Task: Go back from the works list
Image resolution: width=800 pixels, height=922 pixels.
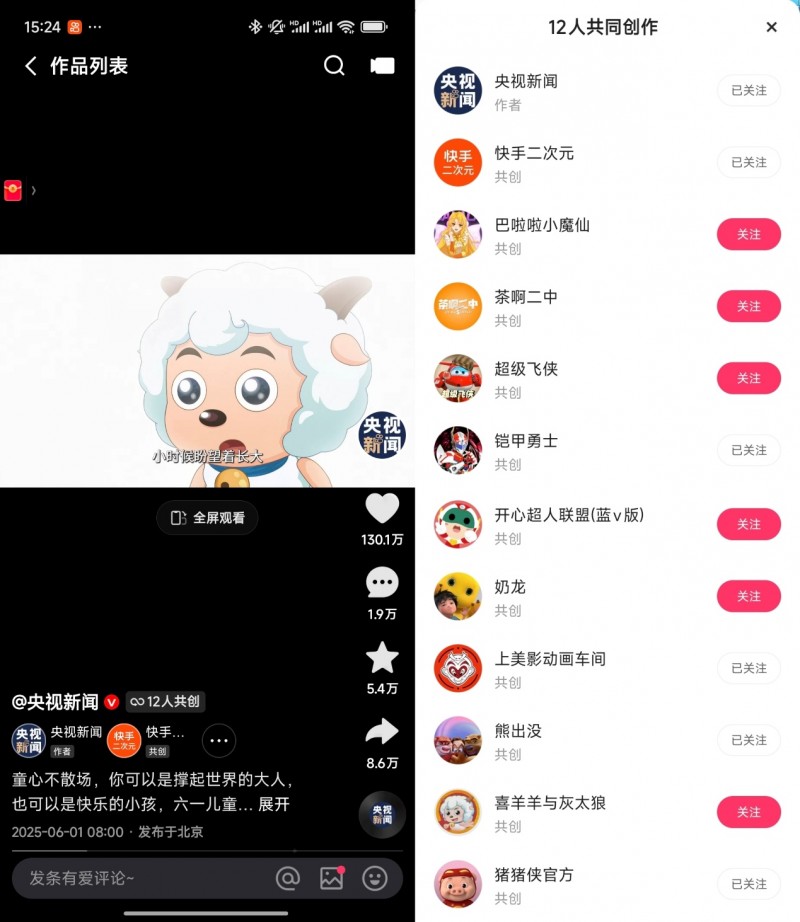Action: 31,66
